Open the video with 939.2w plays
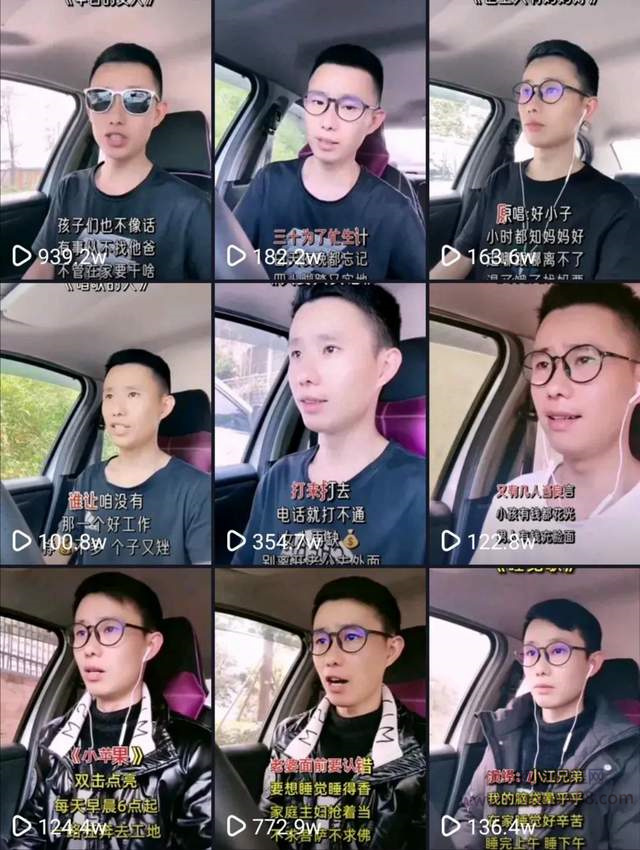The height and width of the screenshot is (850, 640). click(105, 140)
